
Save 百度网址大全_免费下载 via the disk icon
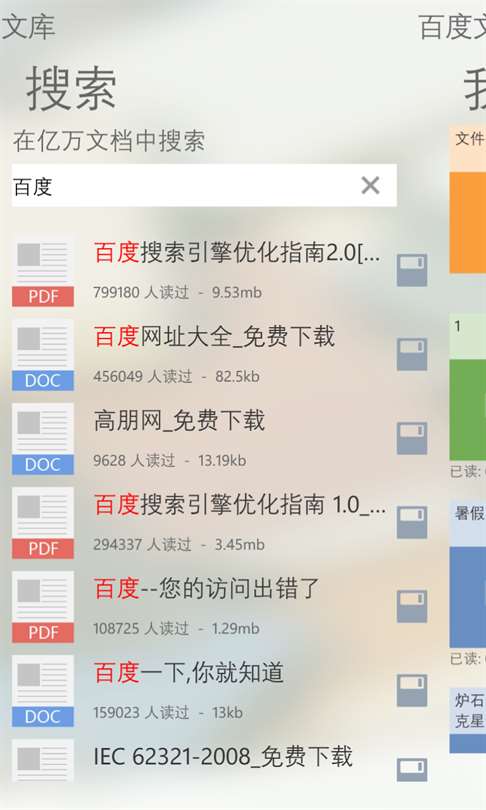[x=412, y=354]
